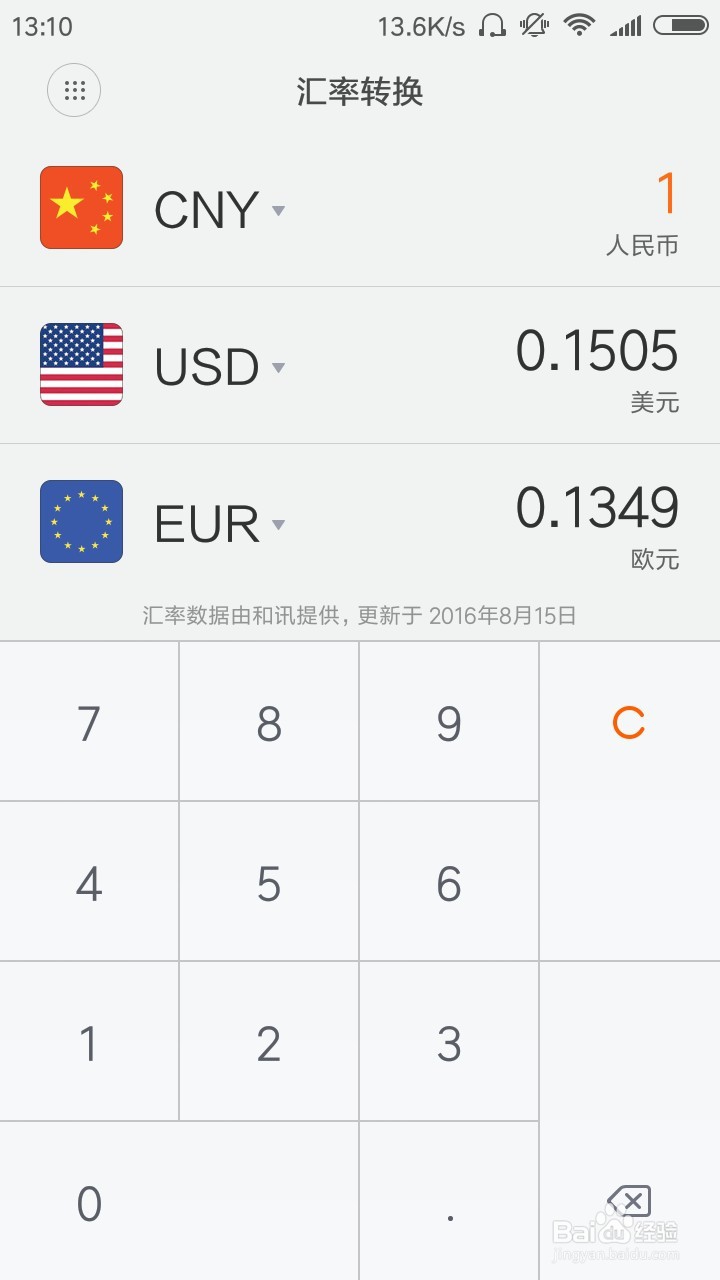Enter digit 4 on the keypad
720x1280 pixels.
coord(89,881)
